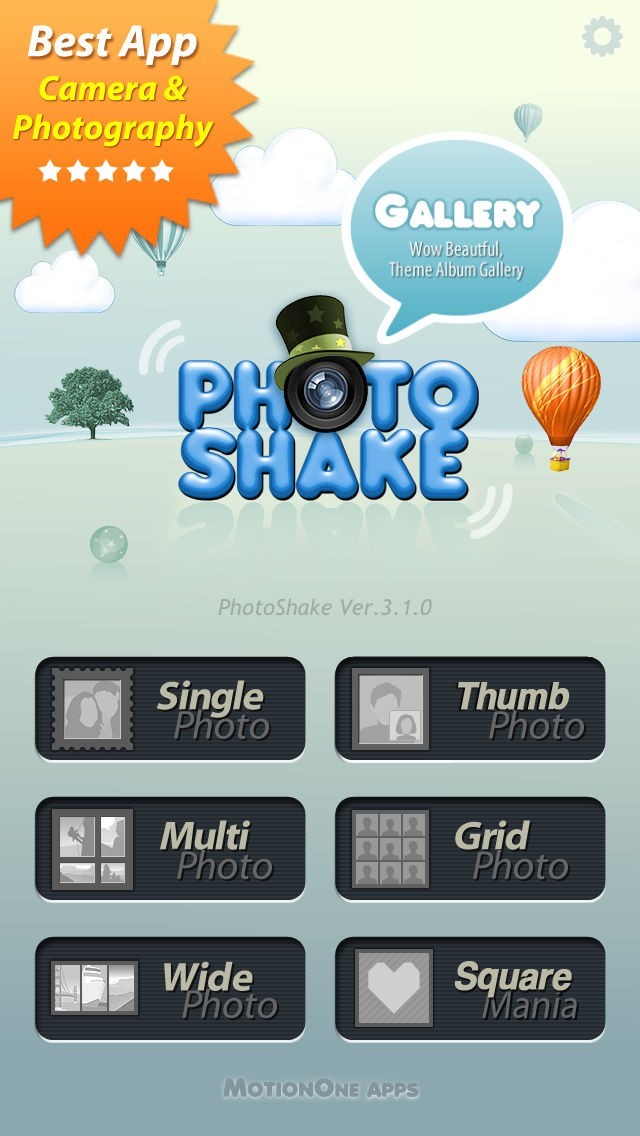Select Single Photo mode
The height and width of the screenshot is (1136, 640).
tap(170, 709)
